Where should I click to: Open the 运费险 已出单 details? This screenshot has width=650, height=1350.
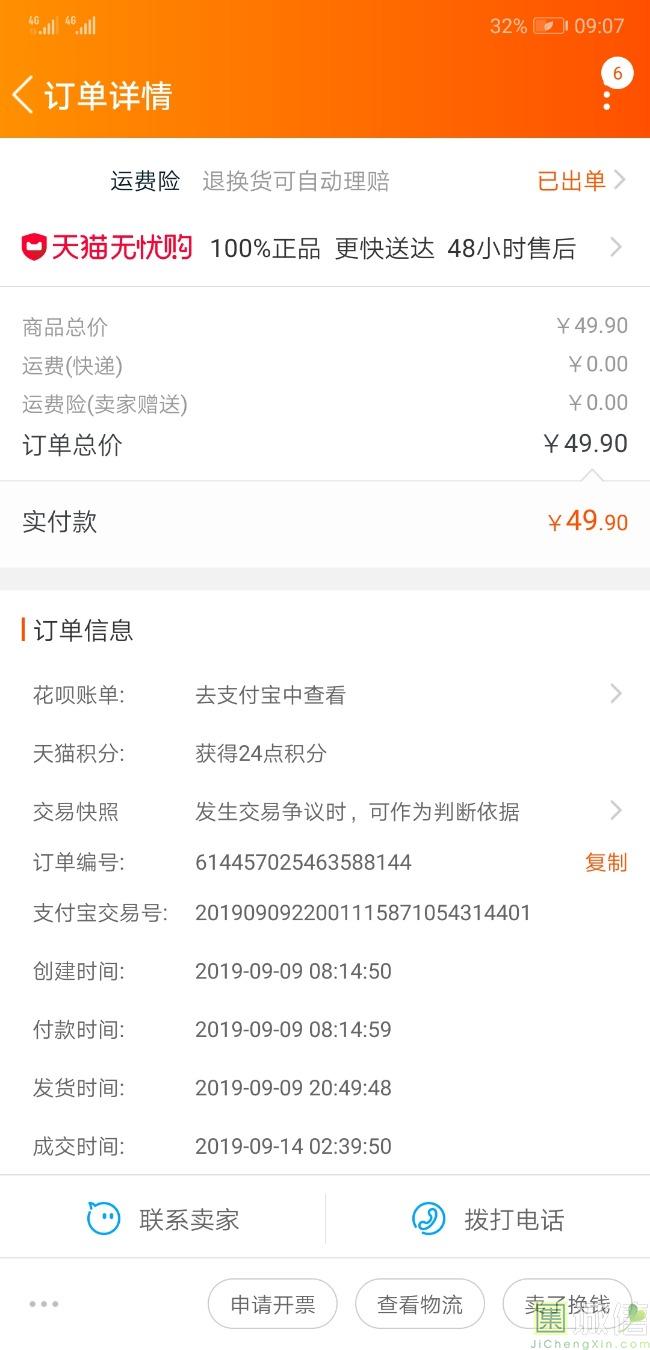pyautogui.click(x=580, y=181)
